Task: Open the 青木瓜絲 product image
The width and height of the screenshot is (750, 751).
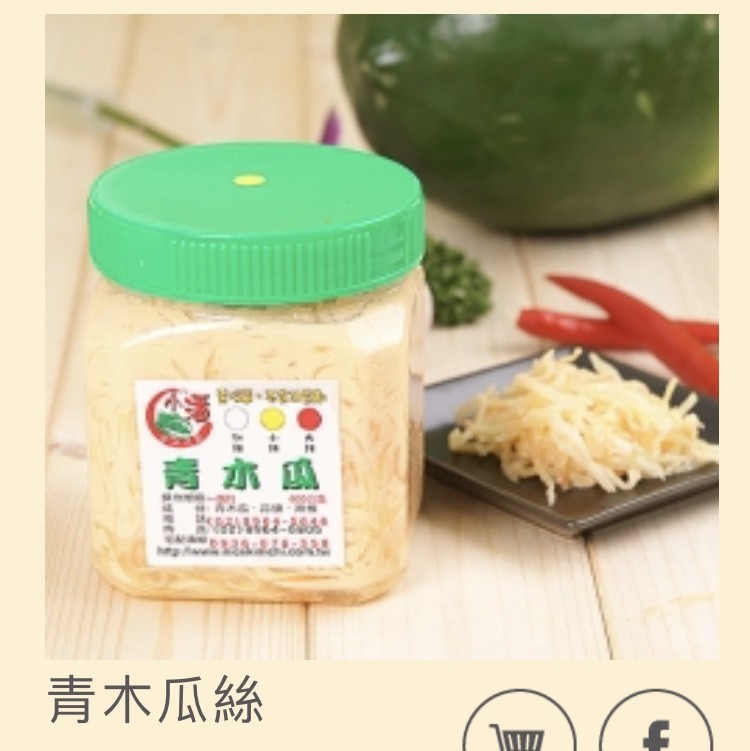Action: click(381, 336)
